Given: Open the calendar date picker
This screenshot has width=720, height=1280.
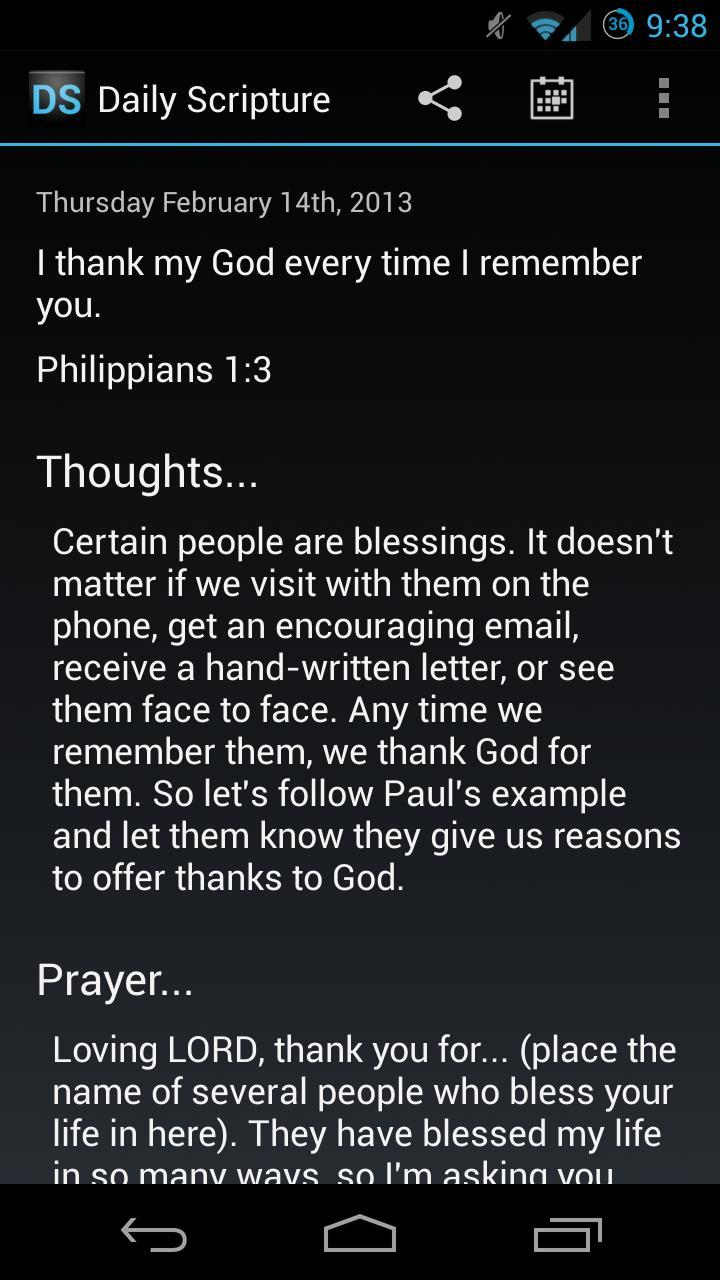Looking at the screenshot, I should pyautogui.click(x=552, y=97).
